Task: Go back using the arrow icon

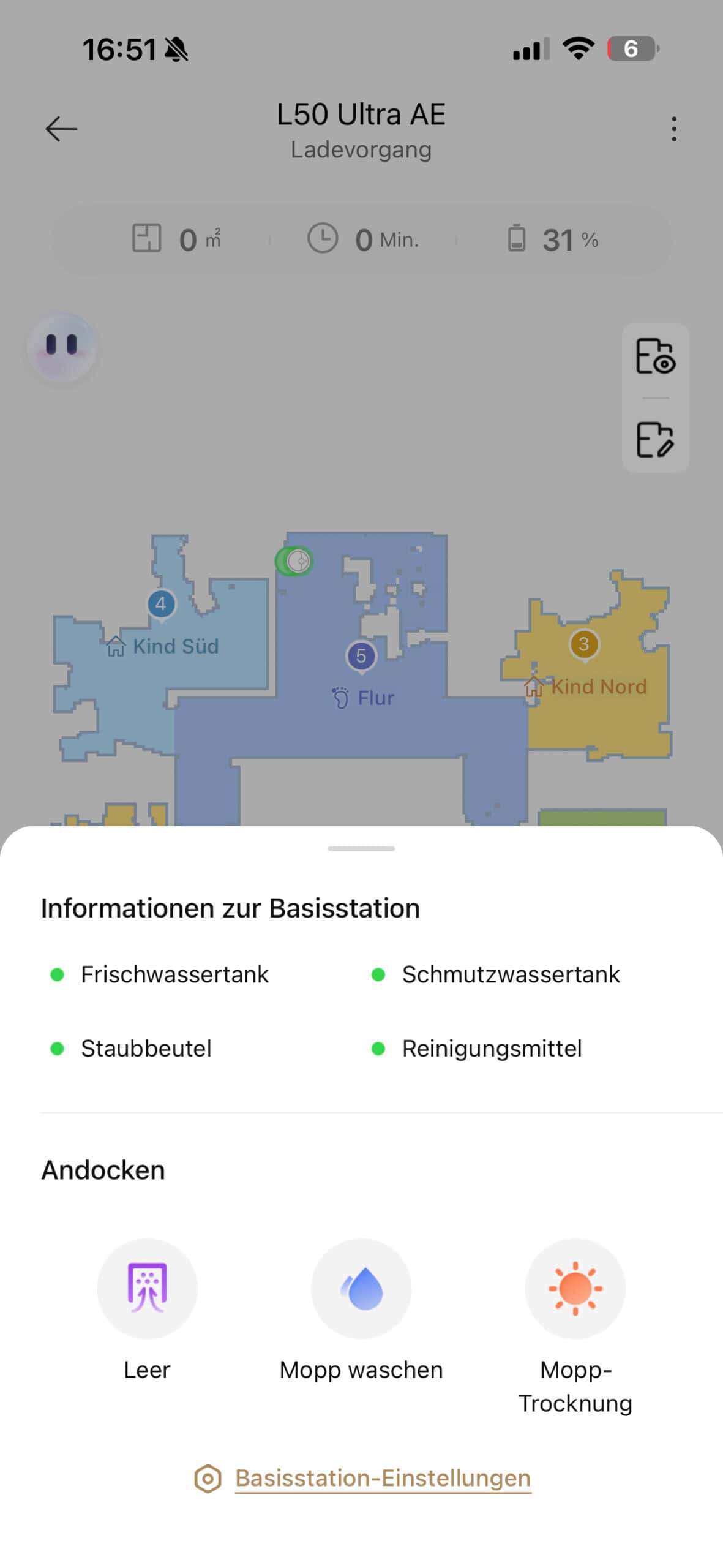Action: click(x=61, y=129)
